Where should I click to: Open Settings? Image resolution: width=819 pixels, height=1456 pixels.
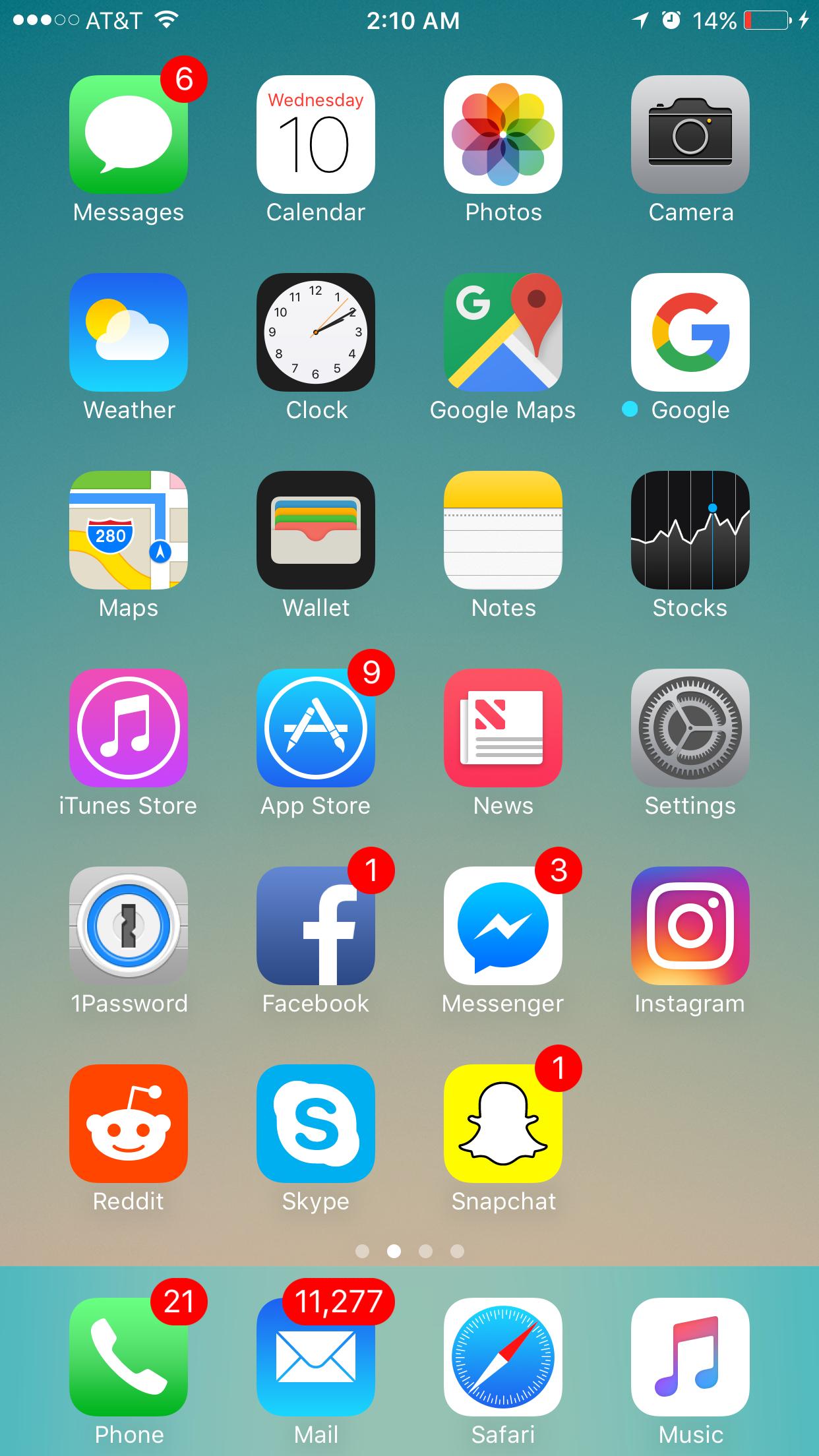coord(690,728)
